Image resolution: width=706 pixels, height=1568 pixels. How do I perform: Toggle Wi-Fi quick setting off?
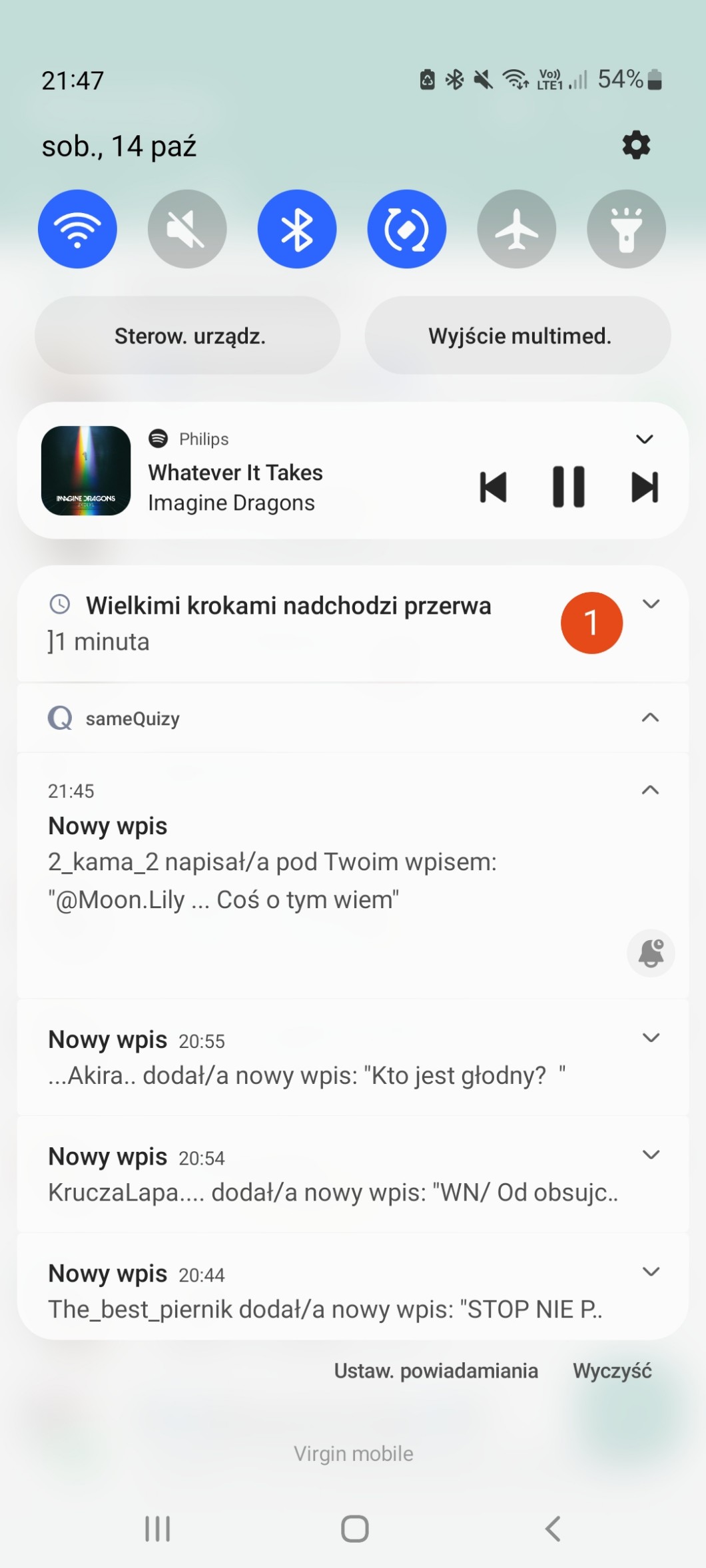77,229
